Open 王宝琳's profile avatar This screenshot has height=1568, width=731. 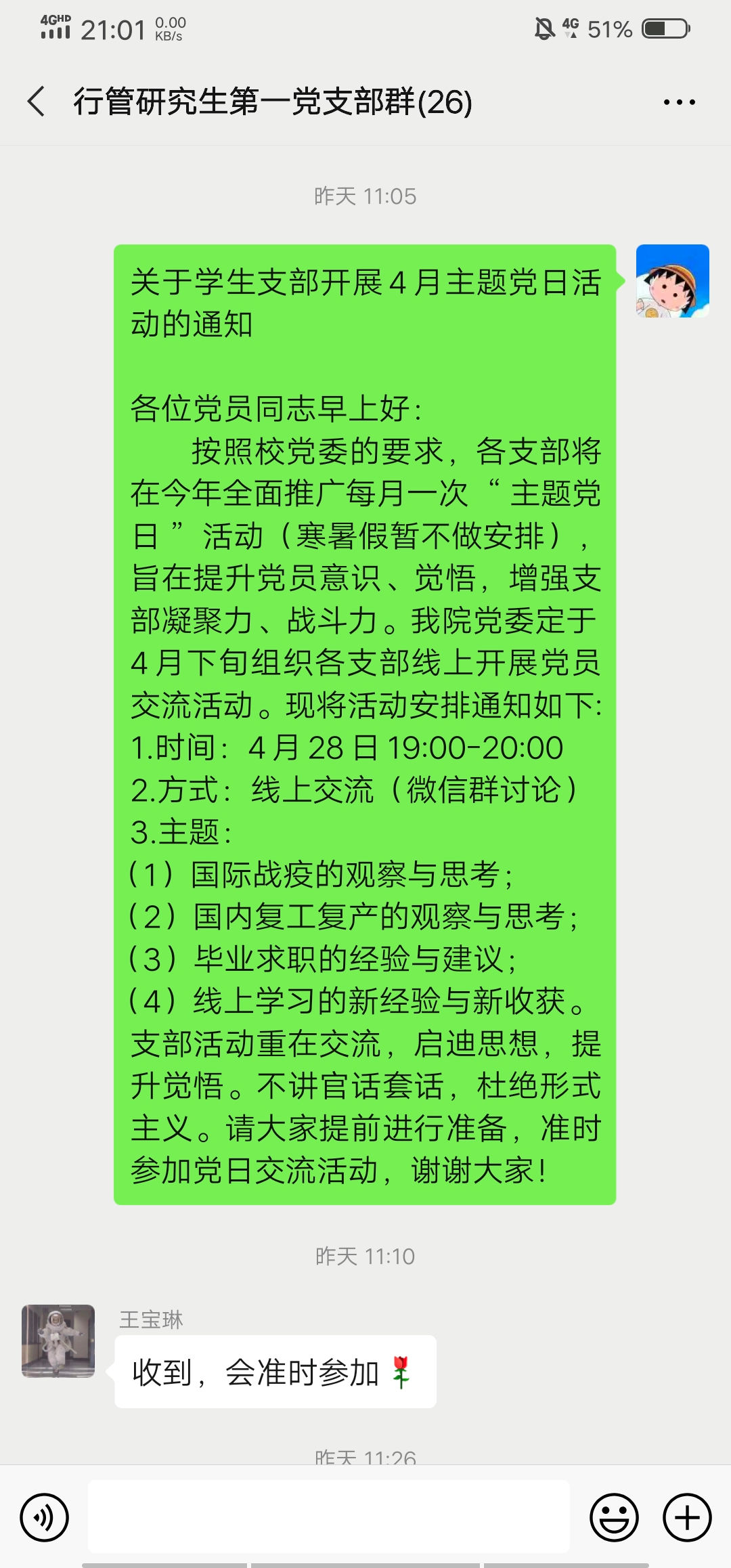pyautogui.click(x=58, y=1341)
